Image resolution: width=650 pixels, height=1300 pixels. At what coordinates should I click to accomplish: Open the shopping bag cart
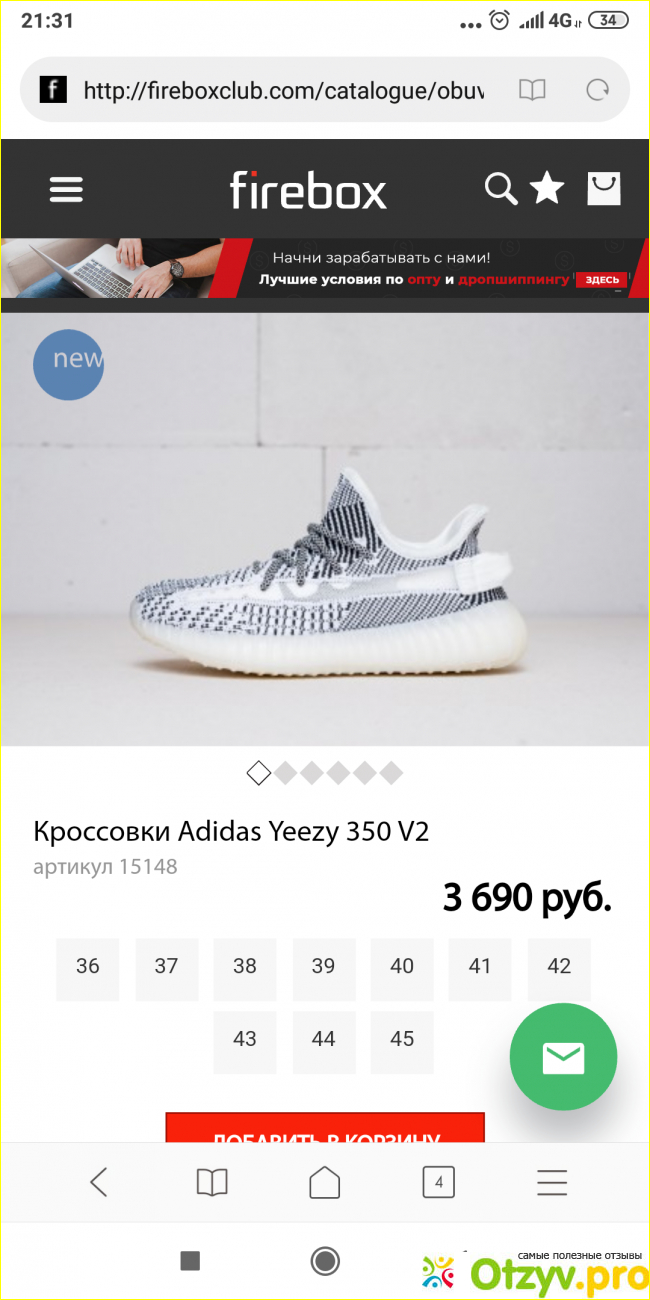[603, 188]
